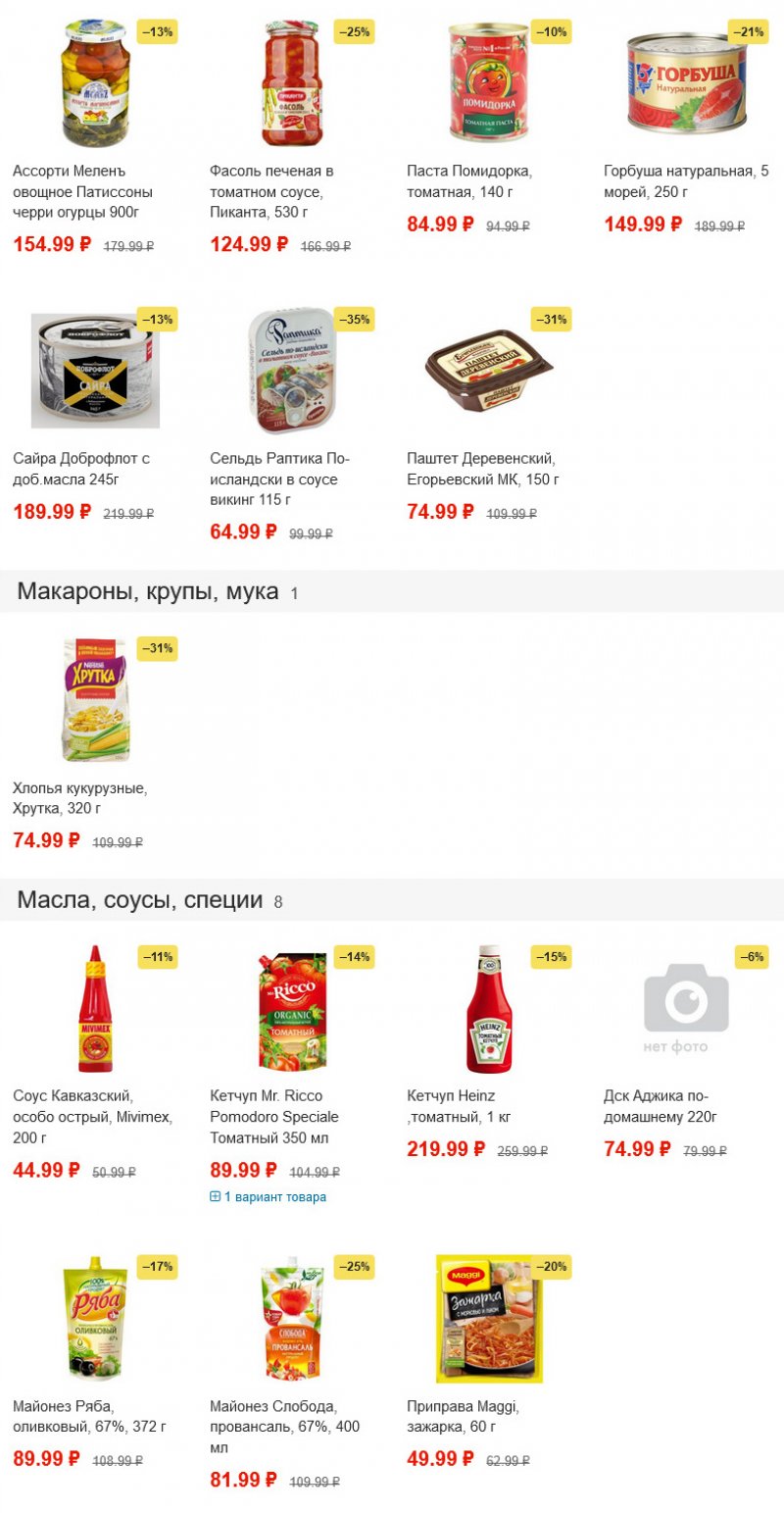Image resolution: width=784 pixels, height=1513 pixels.
Task: Select Горбуша натуральная 5 морей
Action: [686, 181]
